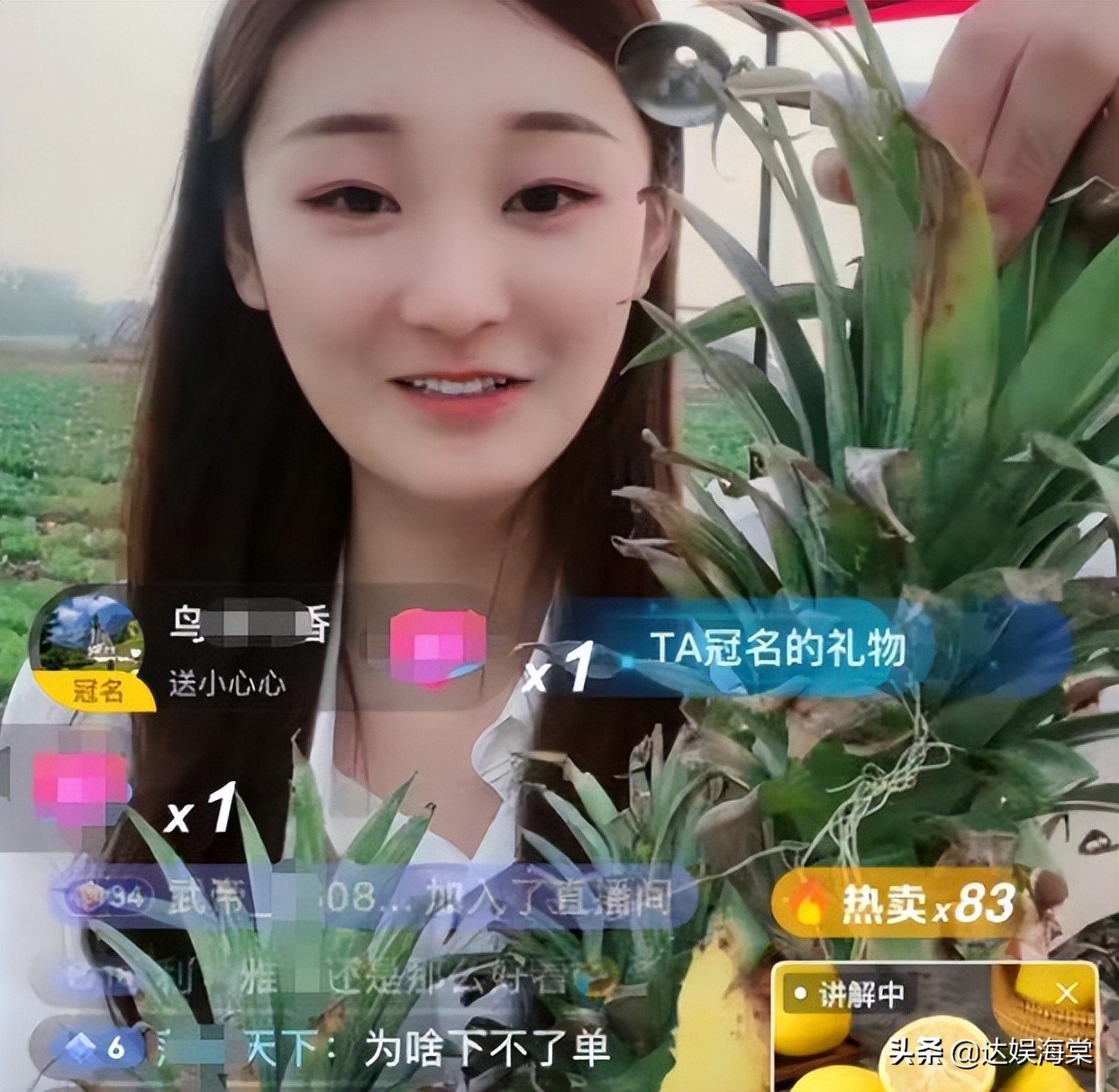Tap the comment 为啥下不了单

pyautogui.click(x=487, y=1050)
